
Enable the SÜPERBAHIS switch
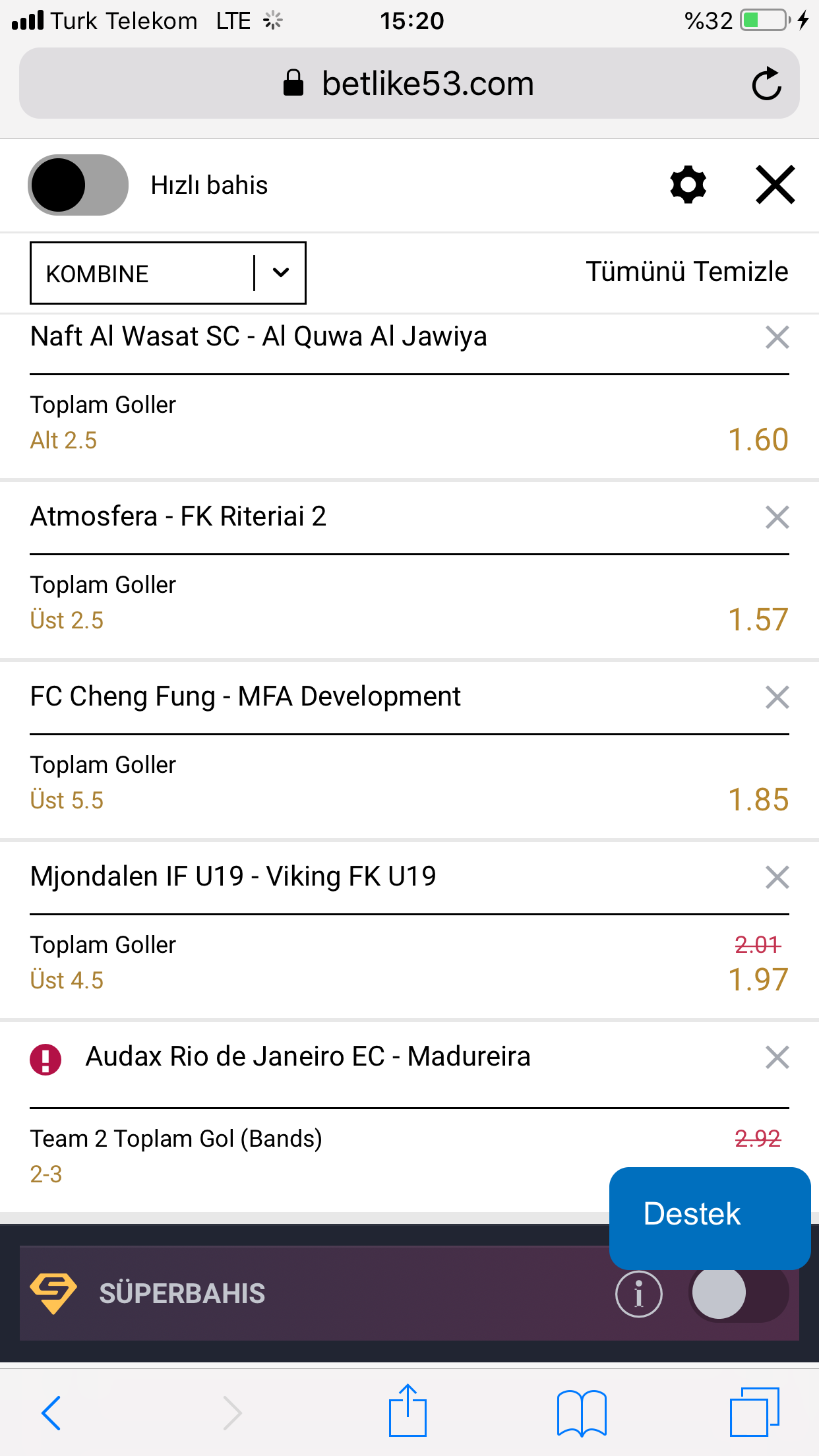coord(739,1293)
